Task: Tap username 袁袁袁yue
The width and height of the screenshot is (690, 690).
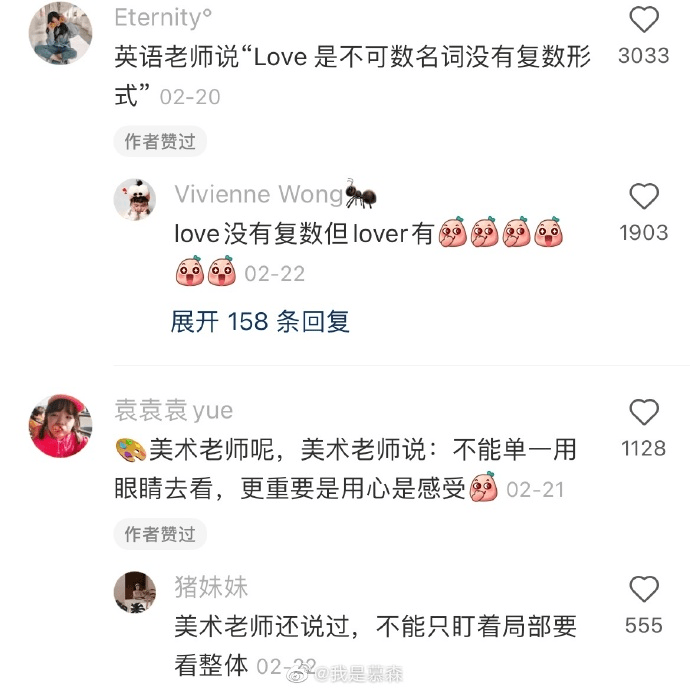Action: pos(174,410)
